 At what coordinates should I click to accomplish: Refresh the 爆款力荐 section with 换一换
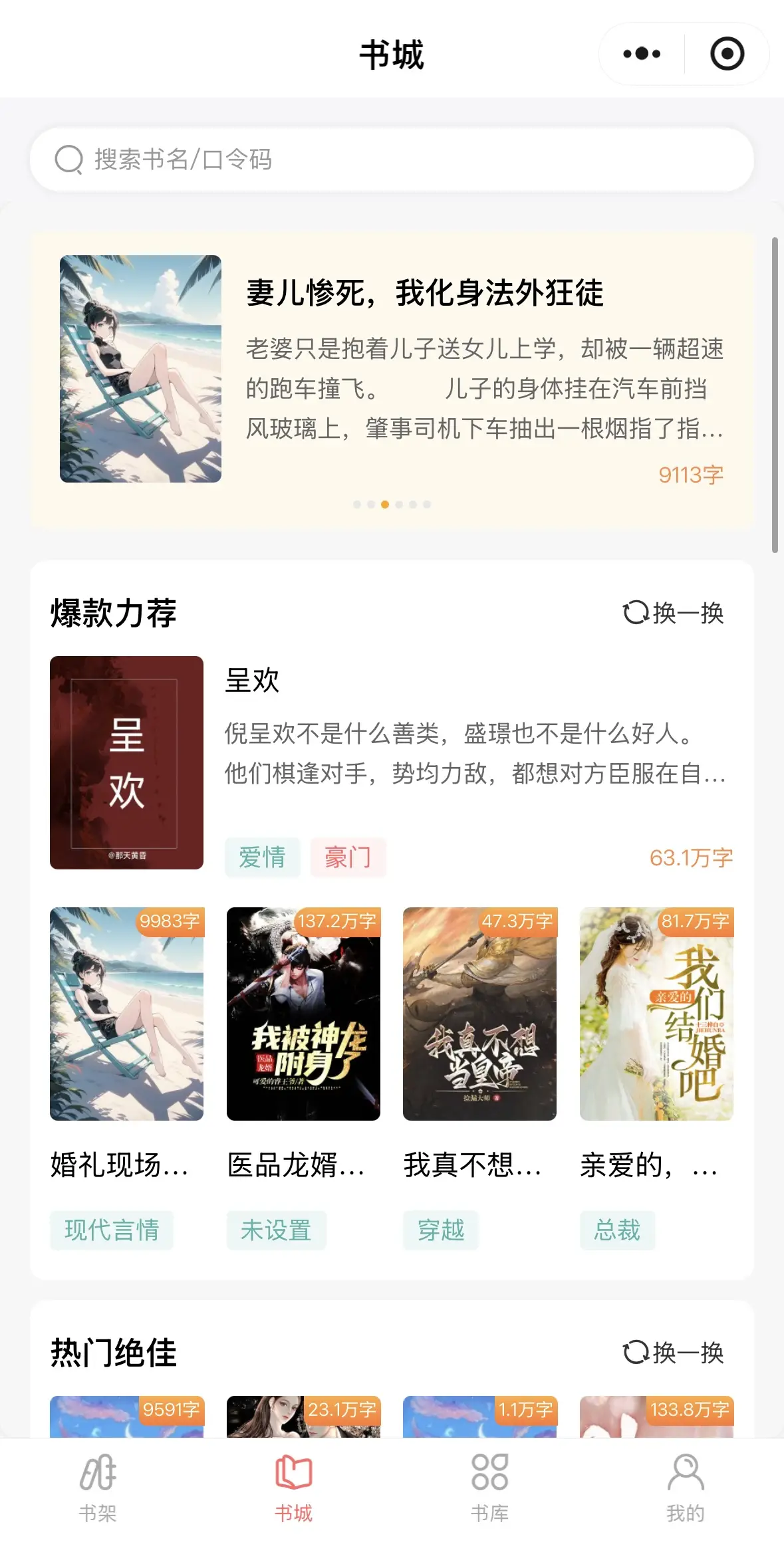[673, 613]
